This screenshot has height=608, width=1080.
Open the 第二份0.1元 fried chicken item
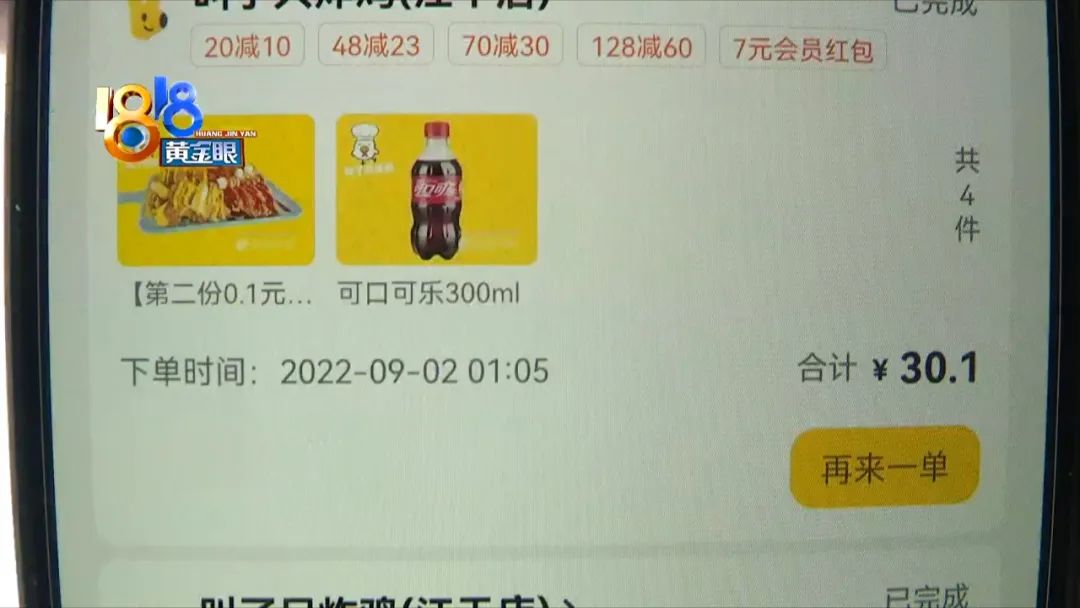click(216, 190)
